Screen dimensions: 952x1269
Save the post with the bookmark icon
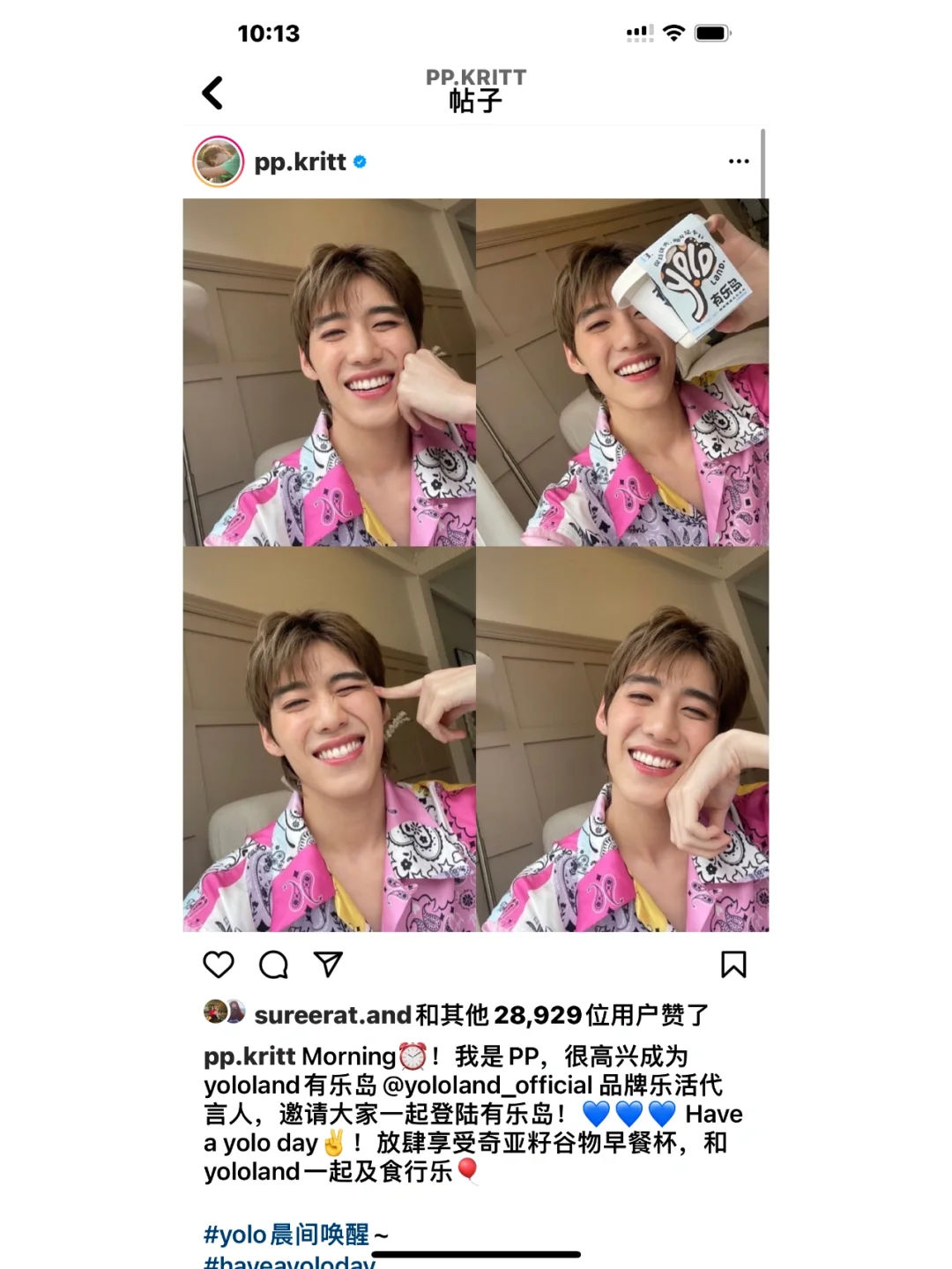point(733,964)
